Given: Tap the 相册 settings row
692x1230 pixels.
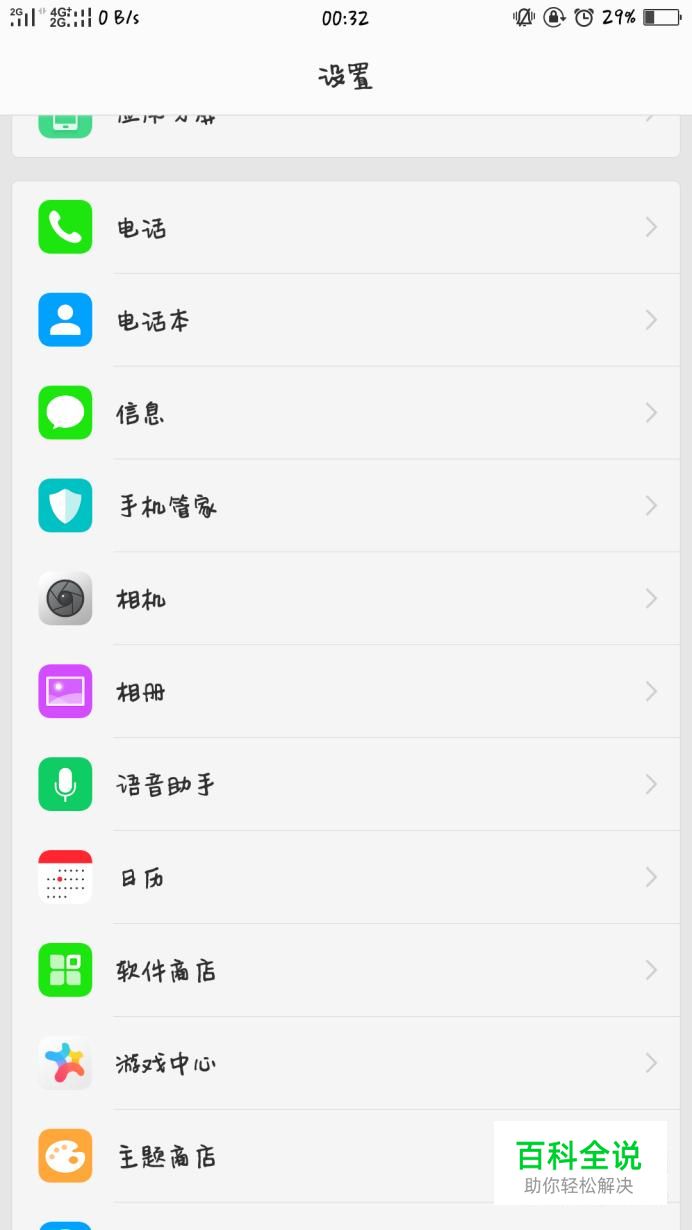Looking at the screenshot, I should [345, 692].
